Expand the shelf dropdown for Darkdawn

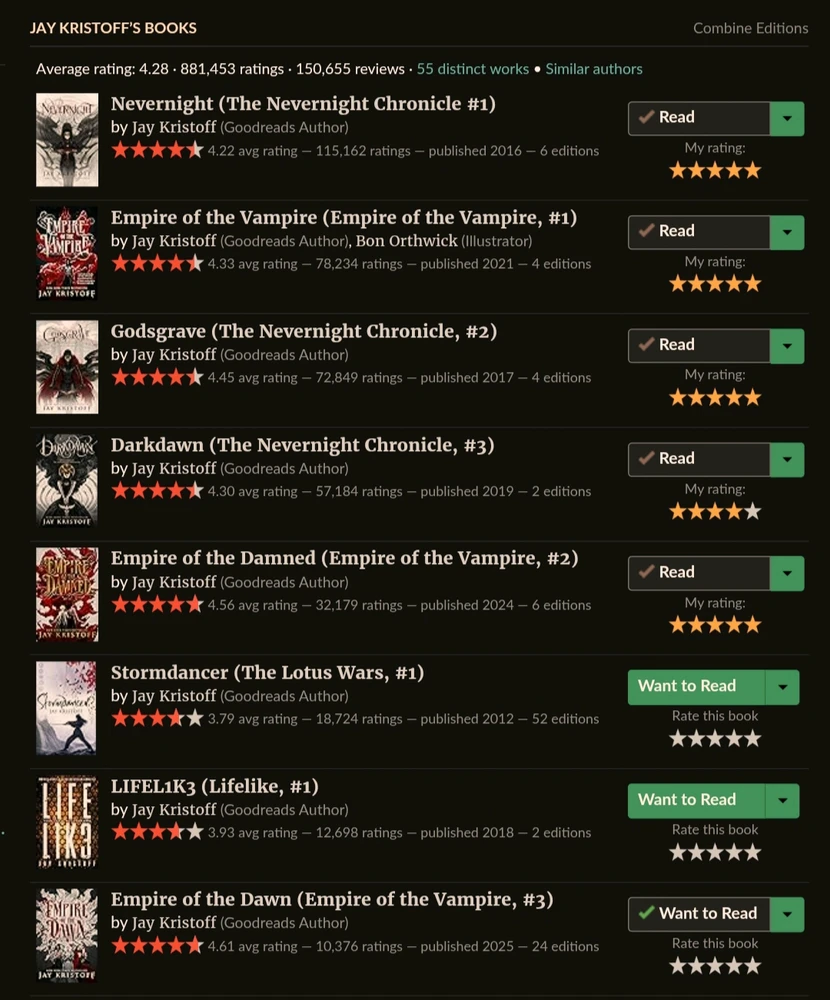point(787,459)
